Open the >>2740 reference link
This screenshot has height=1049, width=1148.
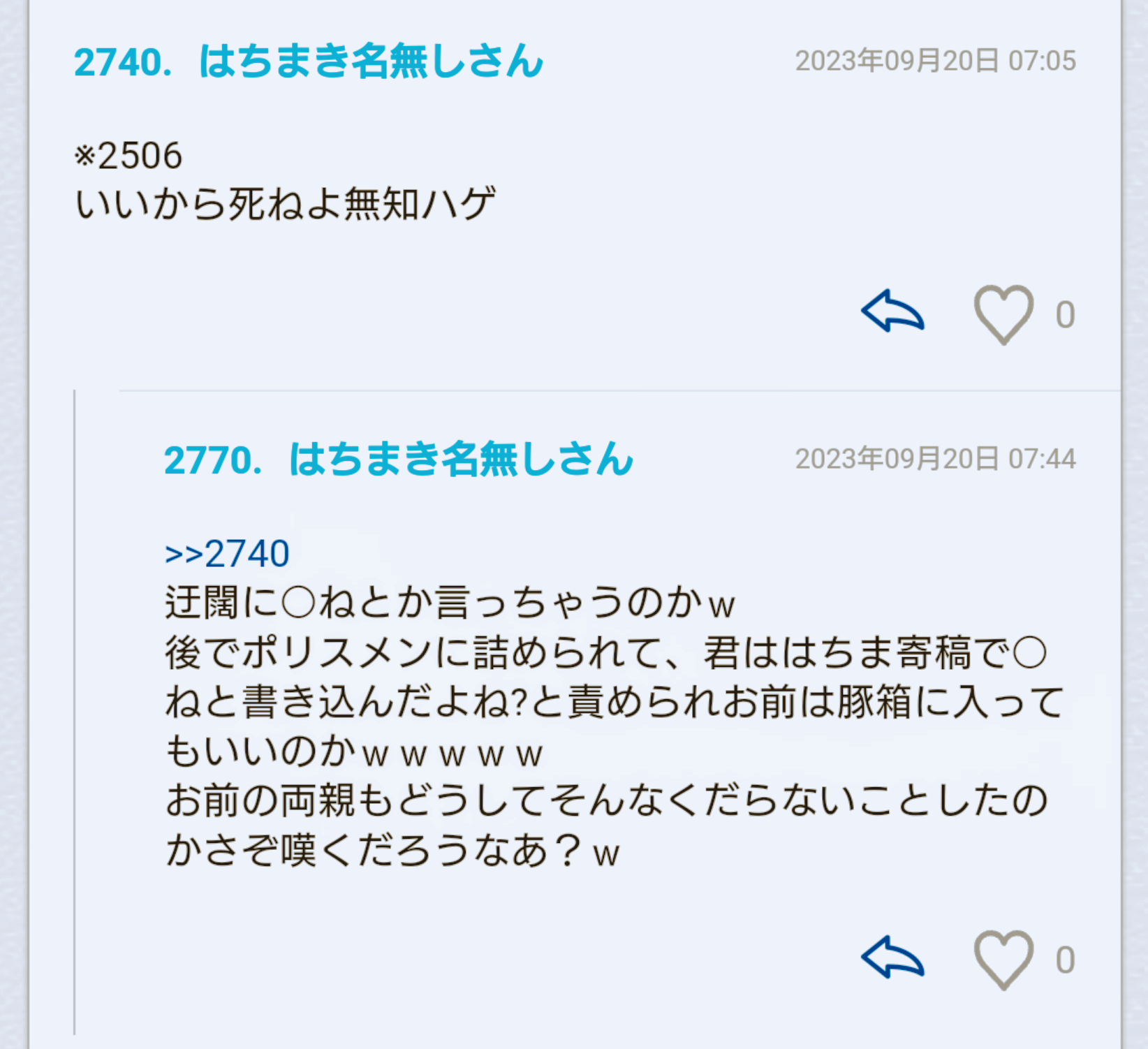(x=227, y=554)
